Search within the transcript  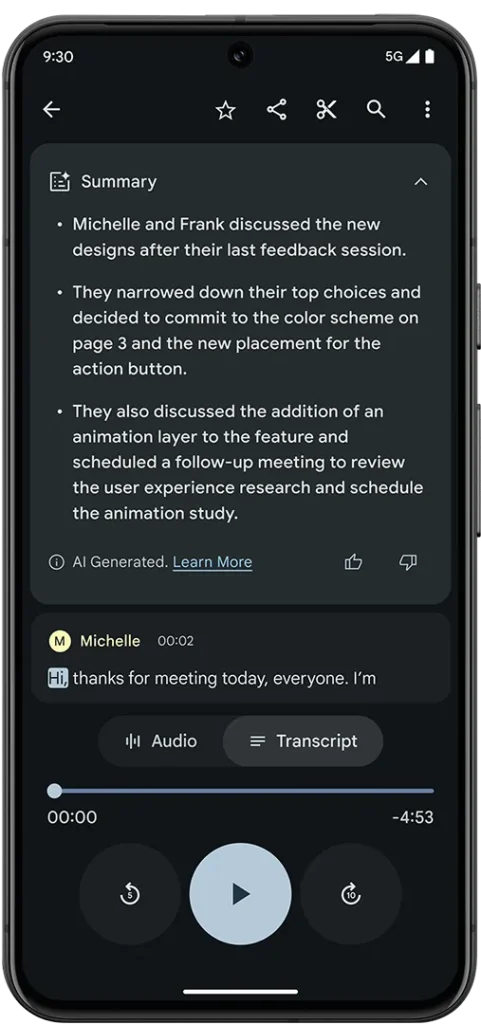376,109
